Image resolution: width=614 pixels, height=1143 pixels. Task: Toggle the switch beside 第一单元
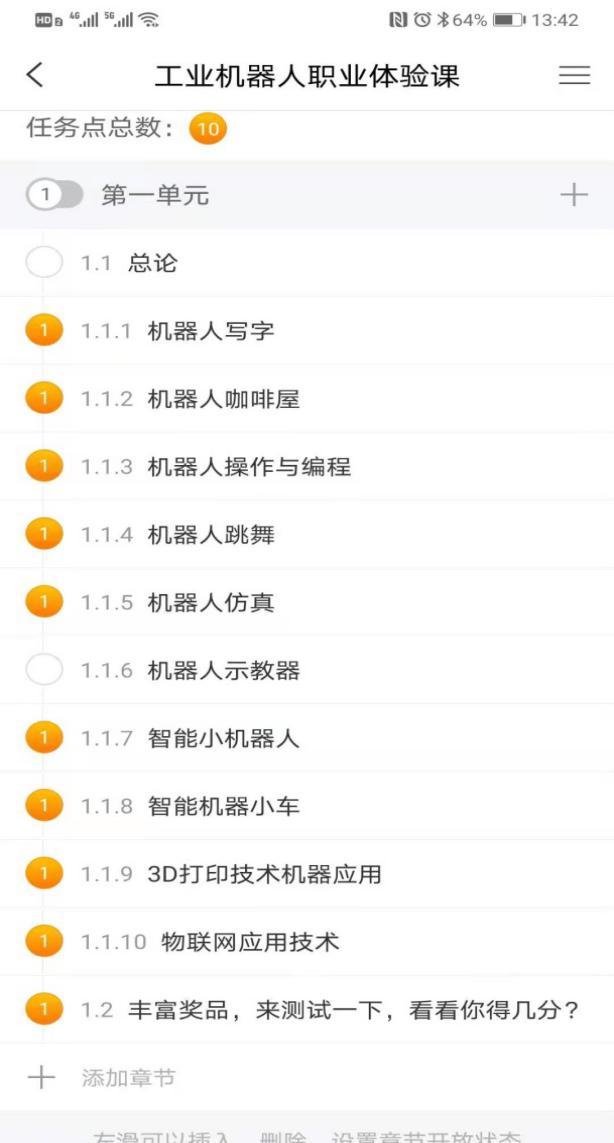[55, 195]
